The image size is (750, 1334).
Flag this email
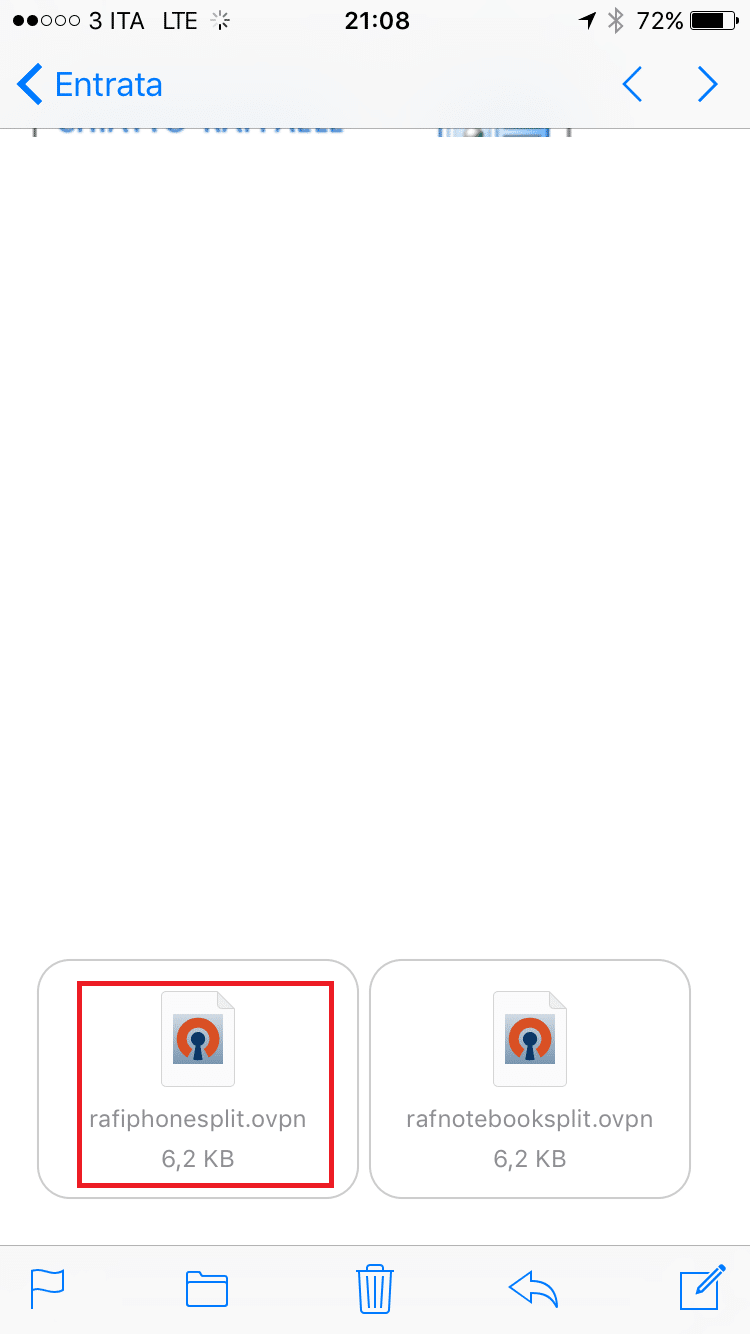tap(47, 1288)
